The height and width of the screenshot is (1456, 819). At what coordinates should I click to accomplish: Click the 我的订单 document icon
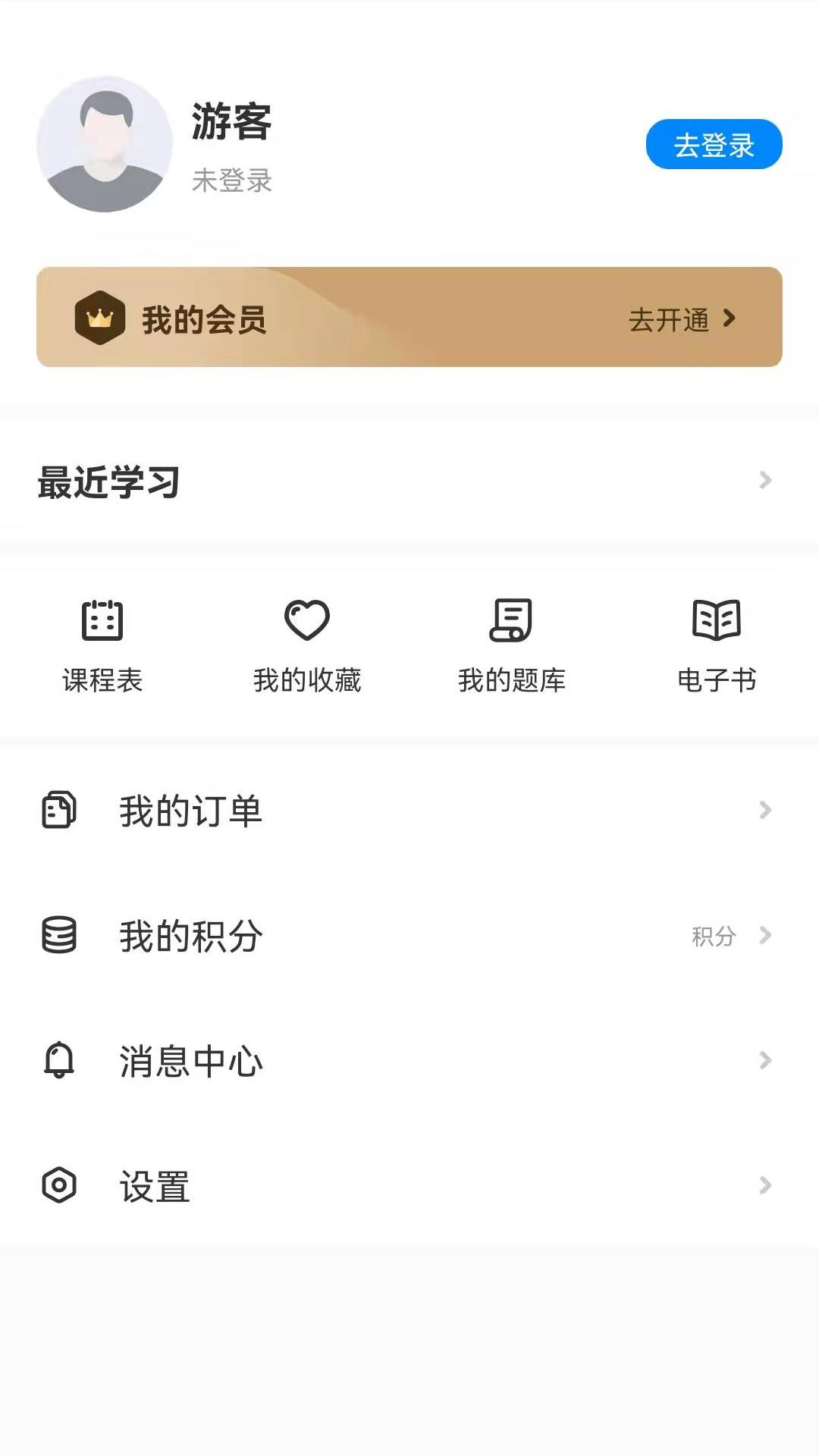pos(59,810)
